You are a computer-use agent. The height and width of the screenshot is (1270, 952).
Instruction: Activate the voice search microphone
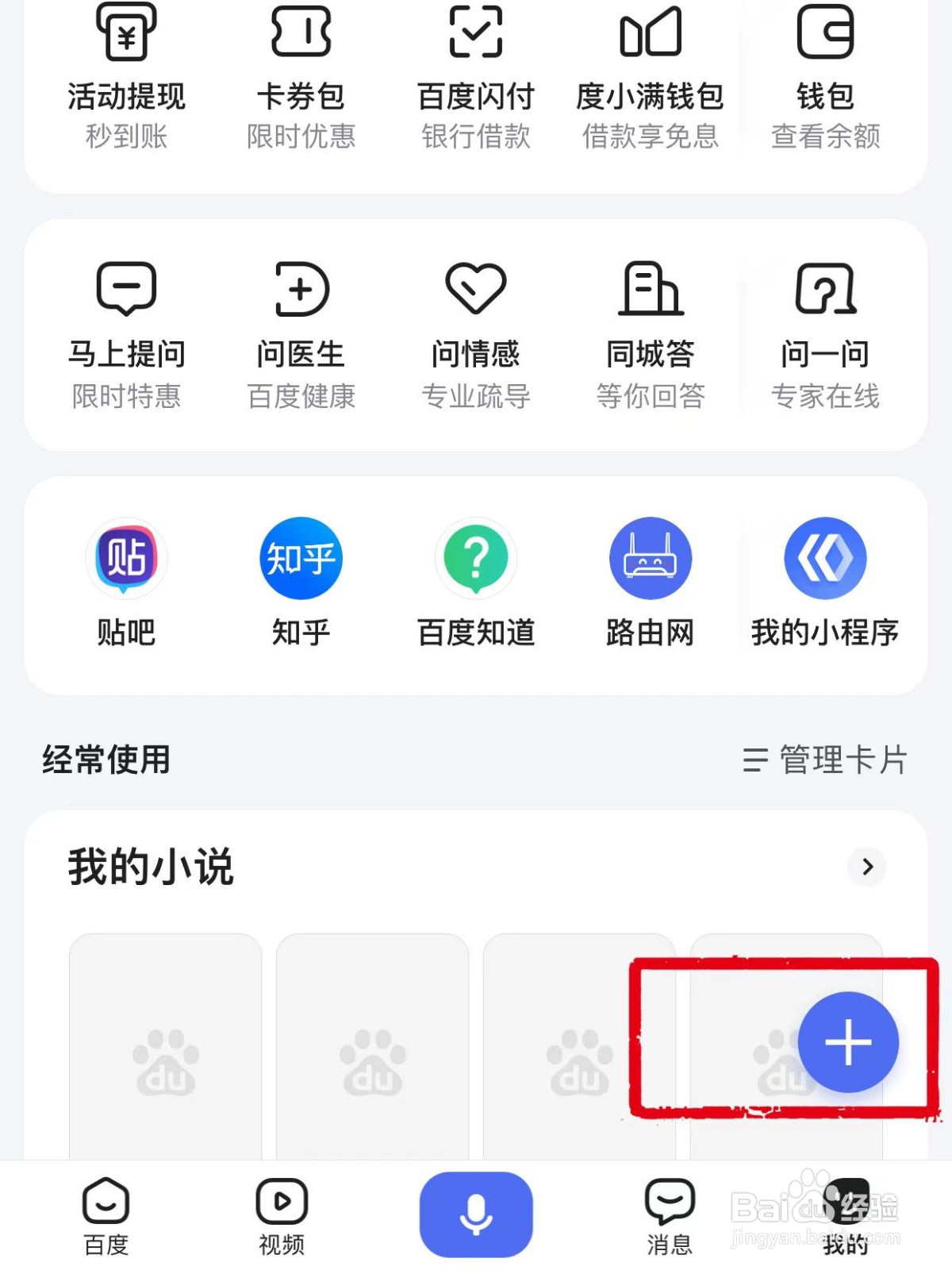coord(475,1210)
